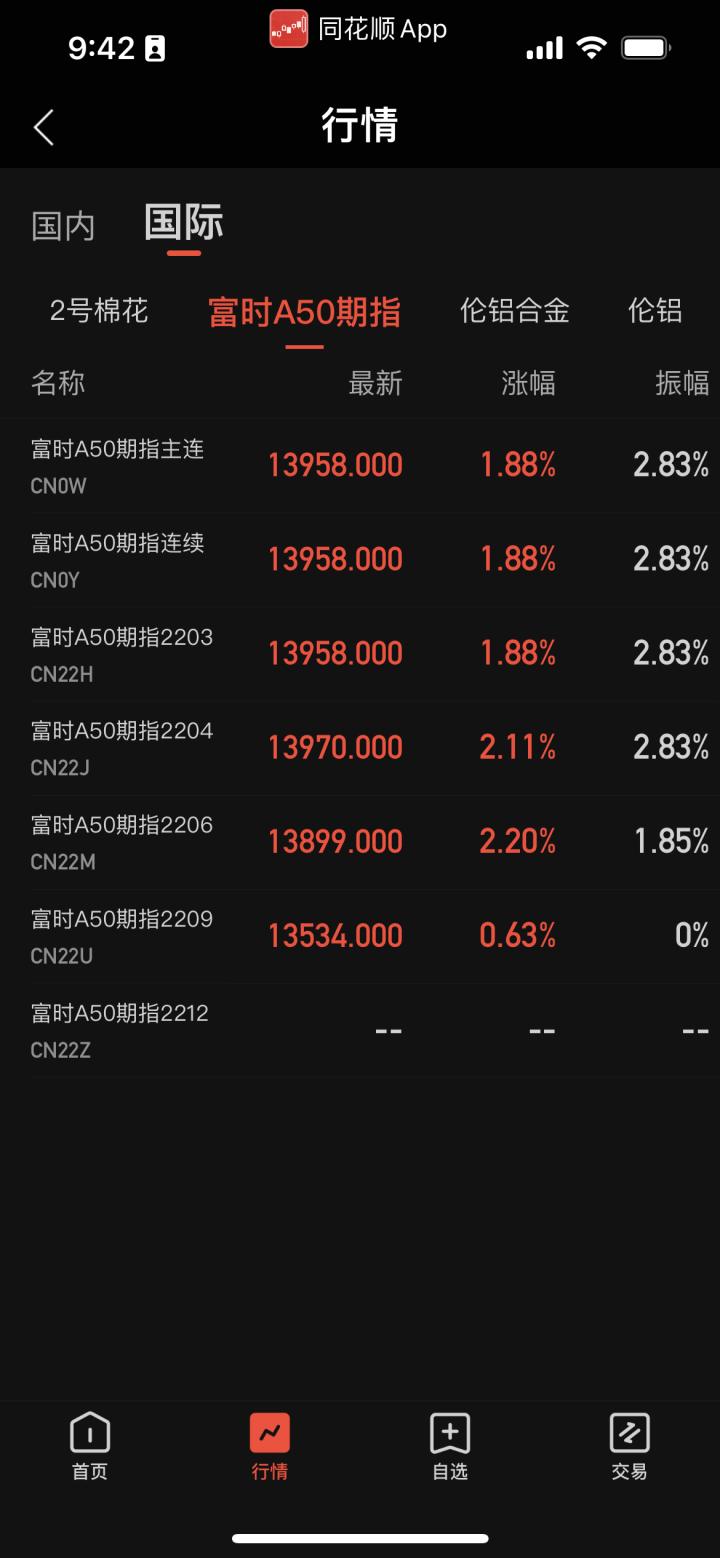This screenshot has height=1558, width=720.
Task: Sort the list by 振幅 column
Action: pos(682,383)
